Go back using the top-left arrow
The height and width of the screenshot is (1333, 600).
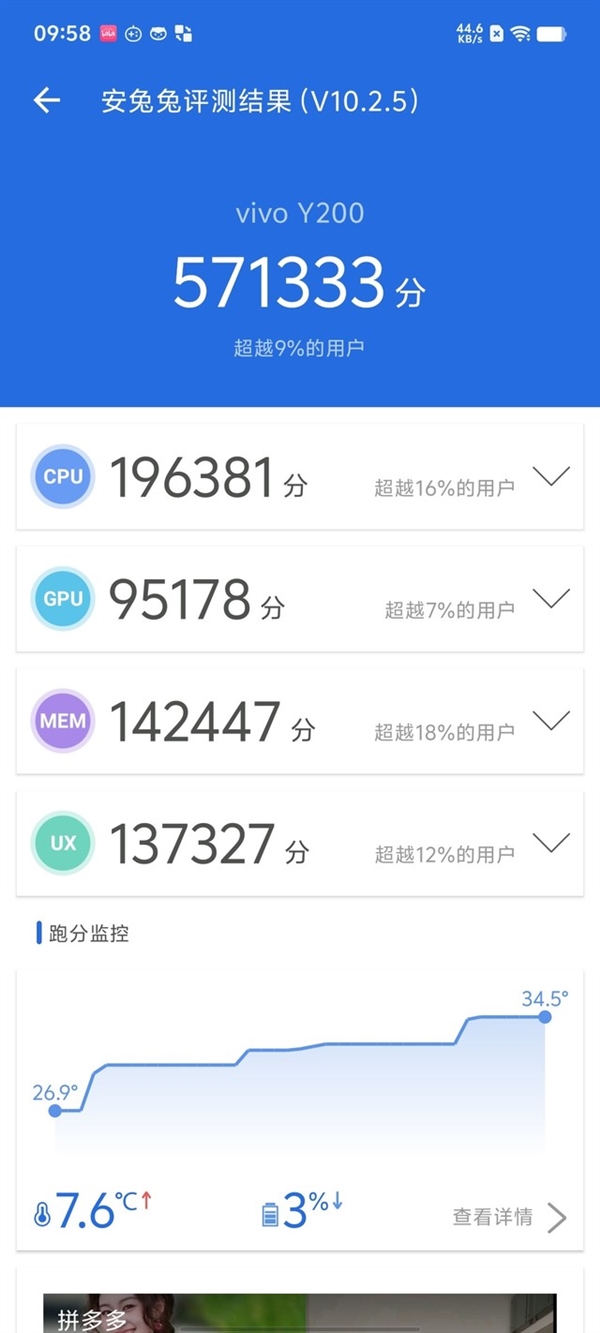46,100
